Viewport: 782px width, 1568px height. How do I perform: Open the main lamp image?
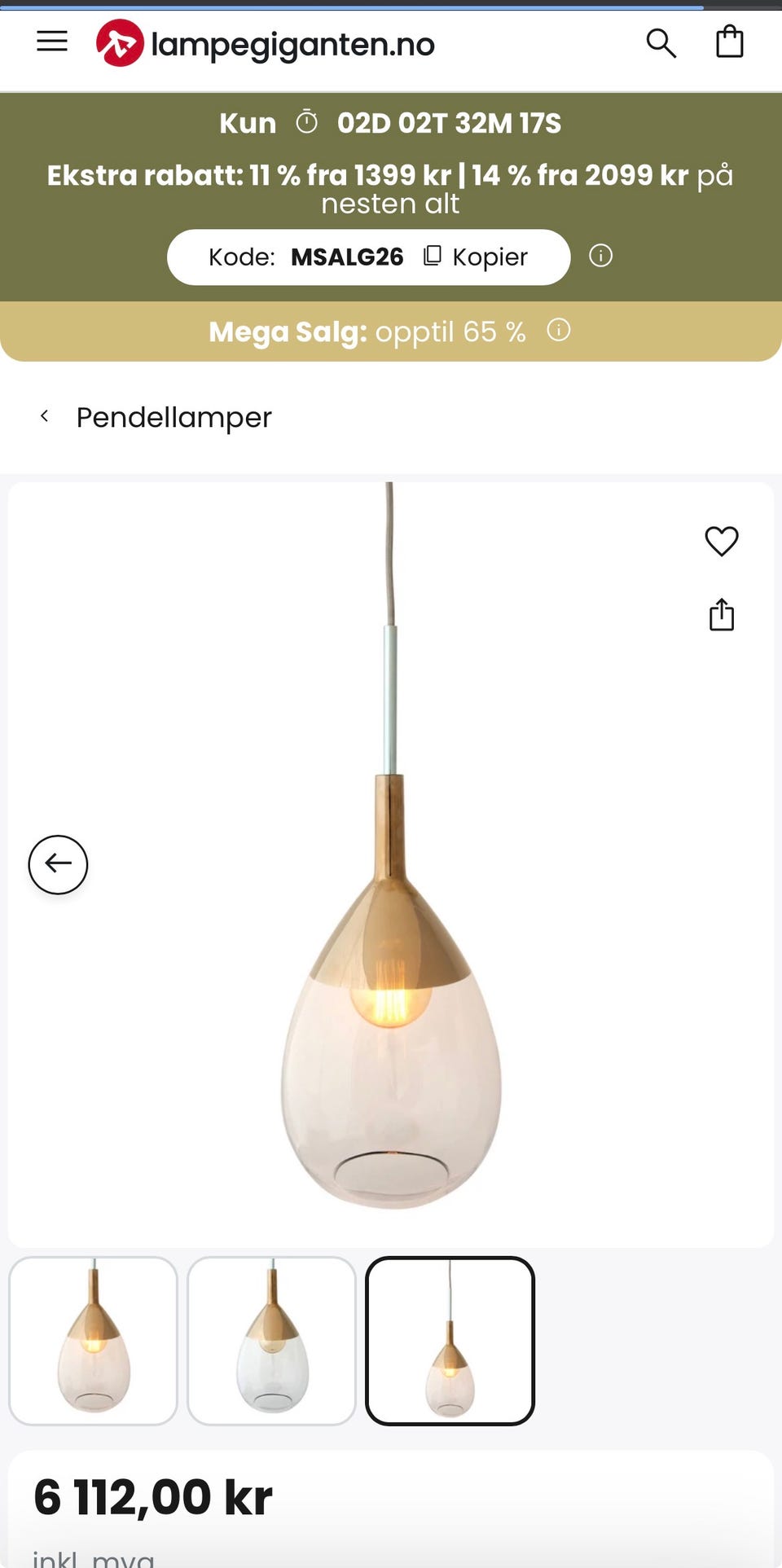click(x=391, y=864)
